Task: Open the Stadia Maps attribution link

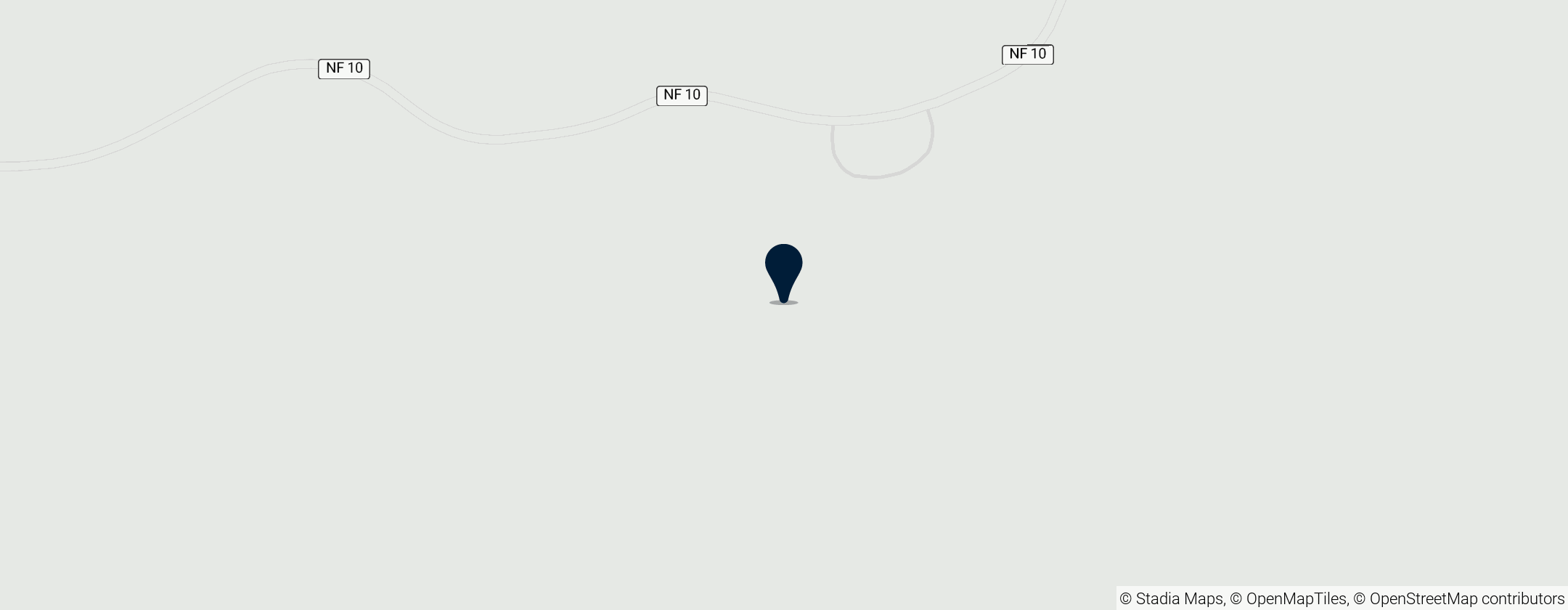Action: pos(1178,599)
